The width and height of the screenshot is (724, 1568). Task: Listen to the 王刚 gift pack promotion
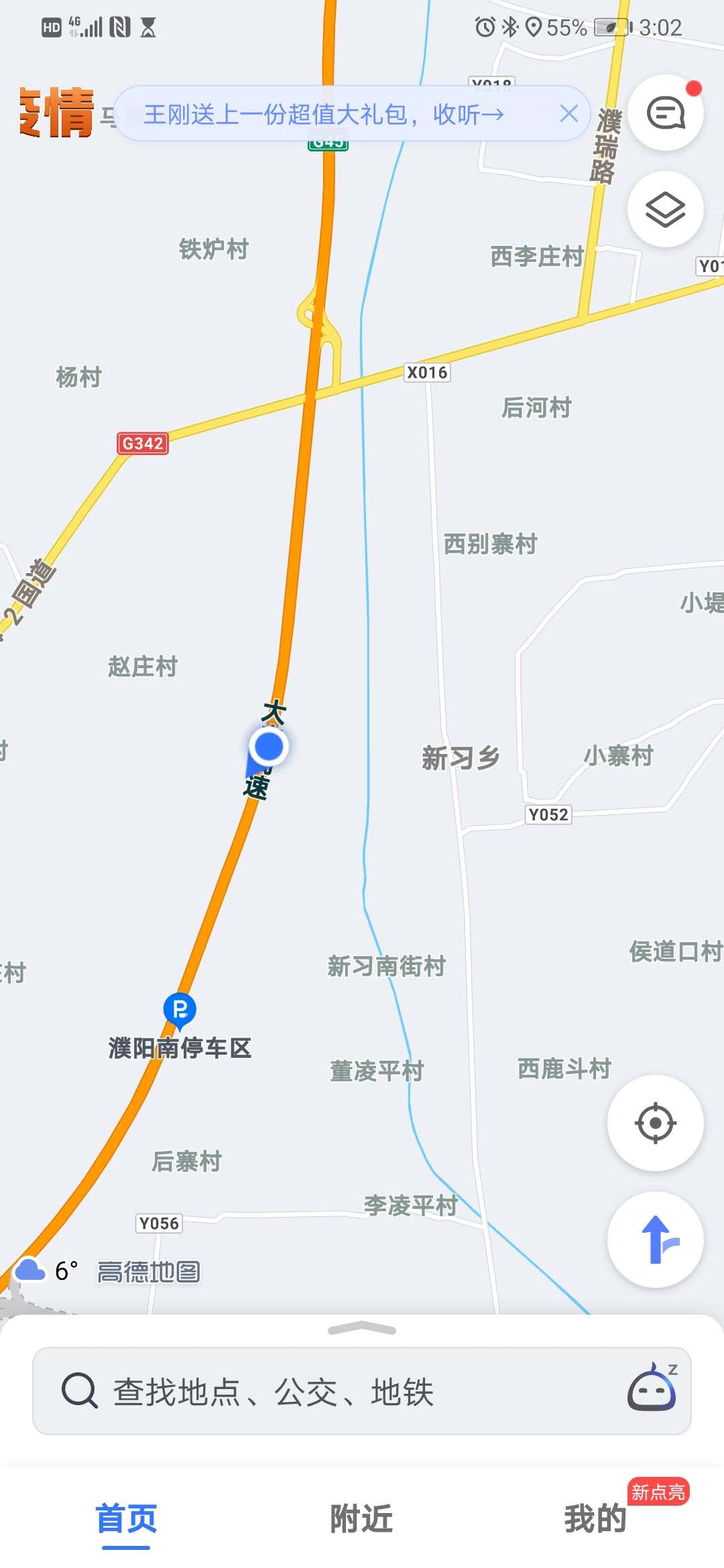click(x=324, y=114)
